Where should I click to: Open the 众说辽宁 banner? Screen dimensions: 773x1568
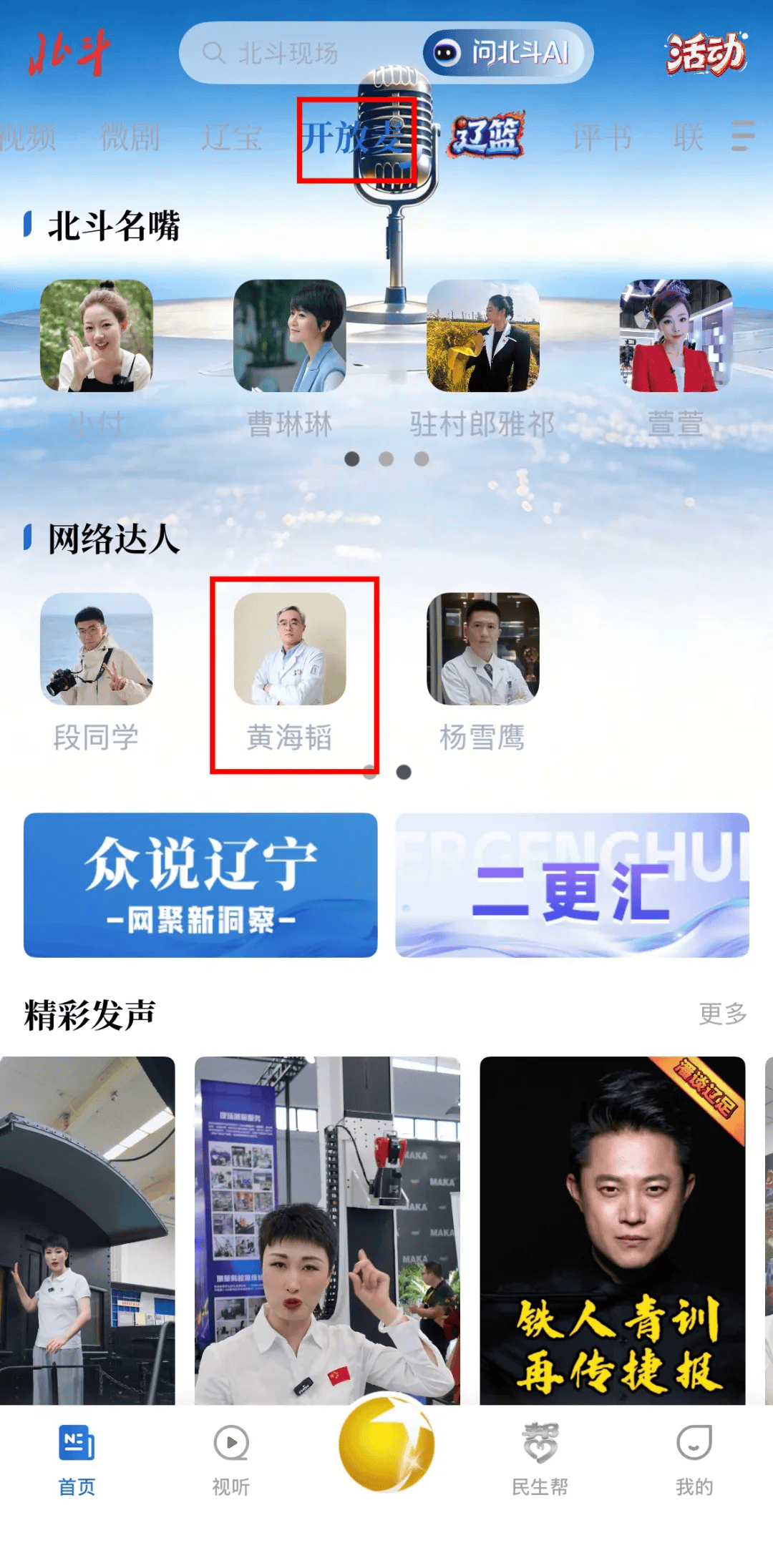click(x=200, y=885)
